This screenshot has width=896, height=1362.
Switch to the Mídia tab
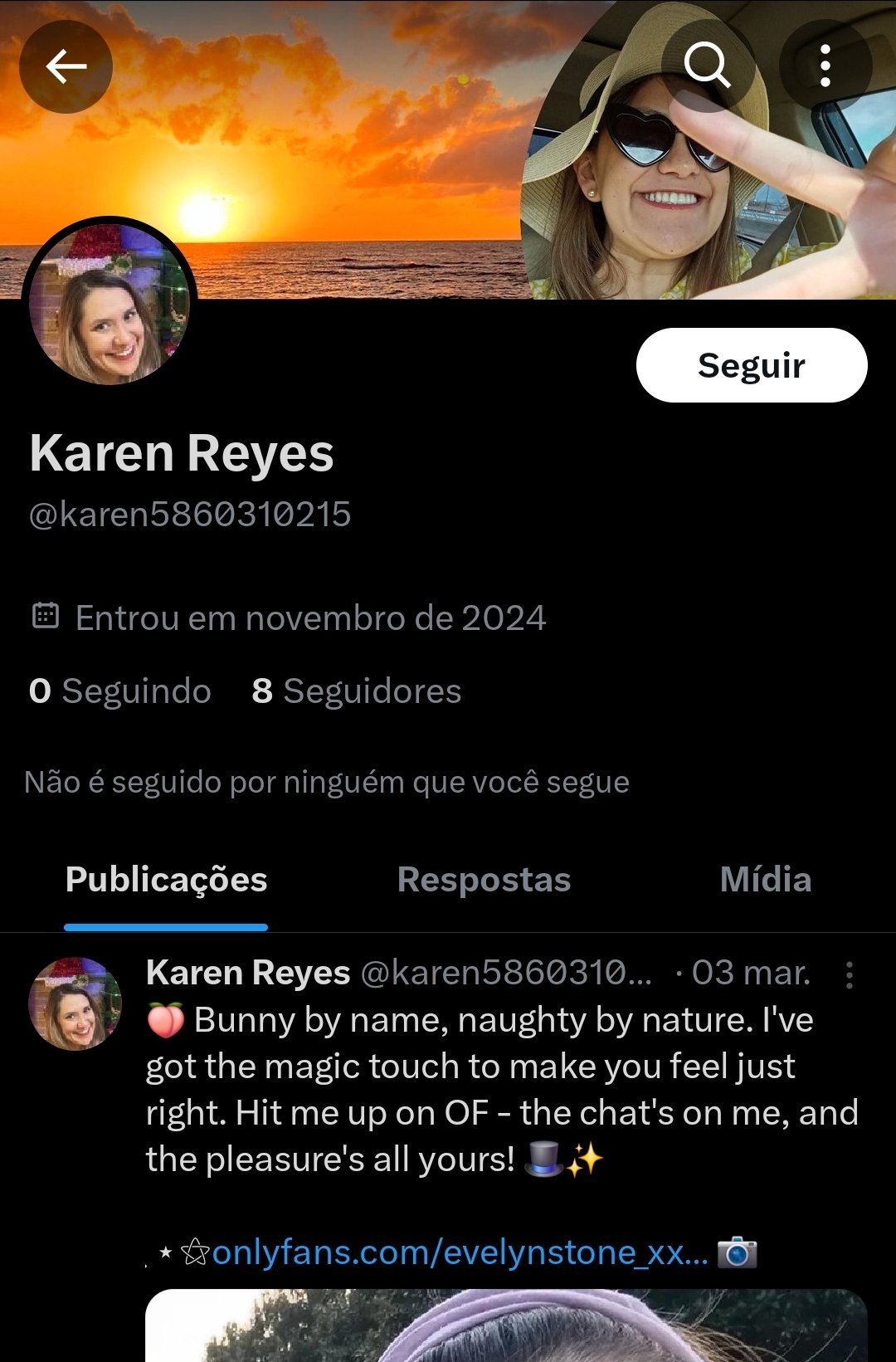[765, 880]
